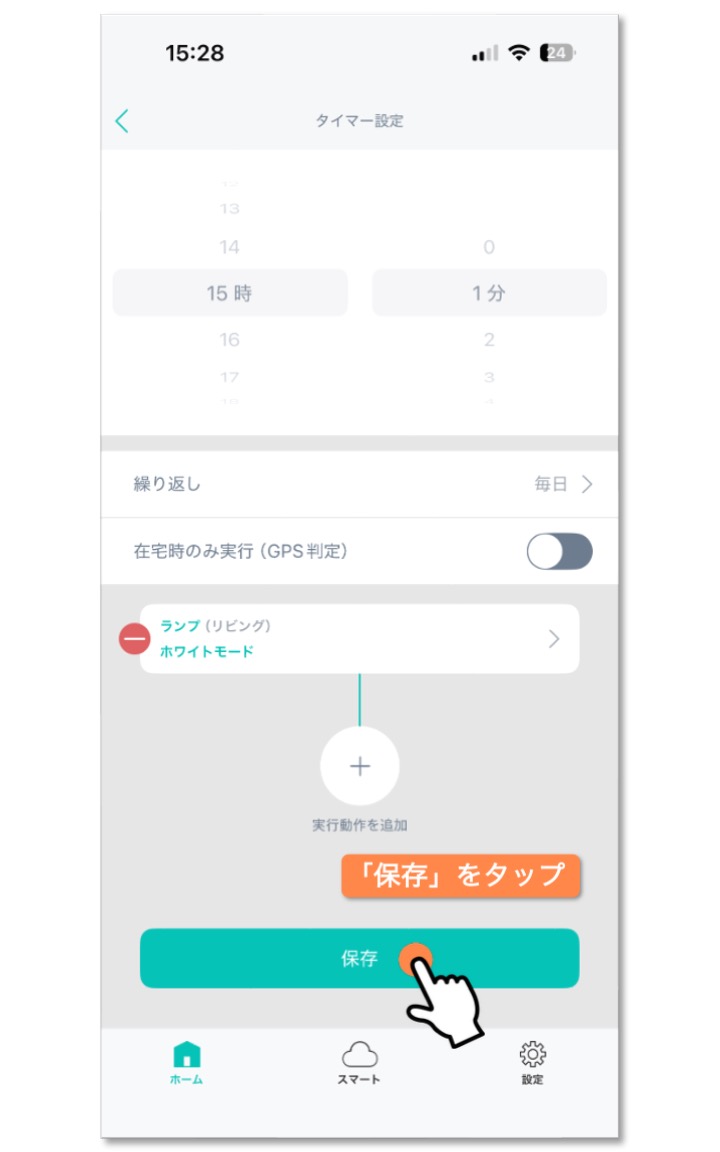The height and width of the screenshot is (1152, 720).
Task: Switch to the 設定 tab
Action: (533, 1062)
